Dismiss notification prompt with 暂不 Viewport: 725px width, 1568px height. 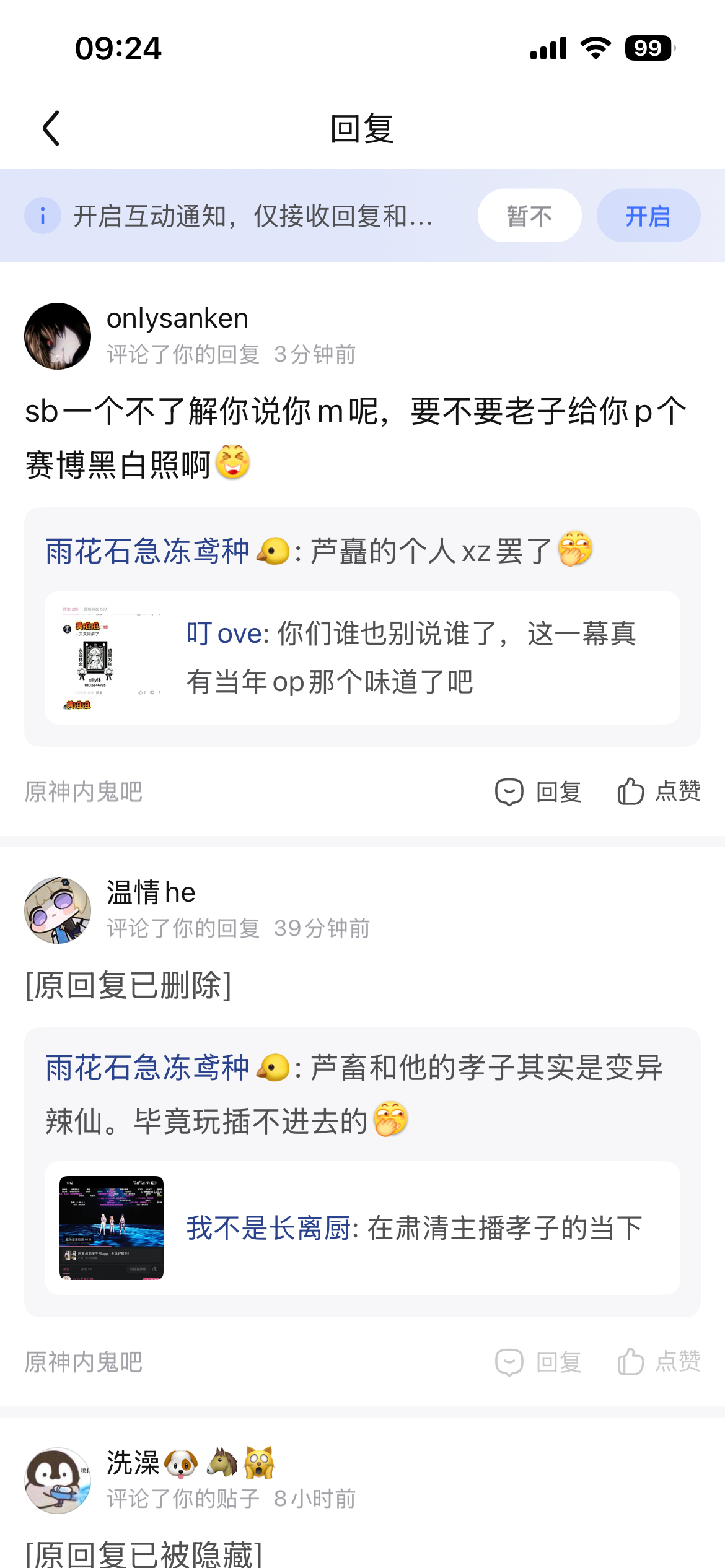point(529,216)
